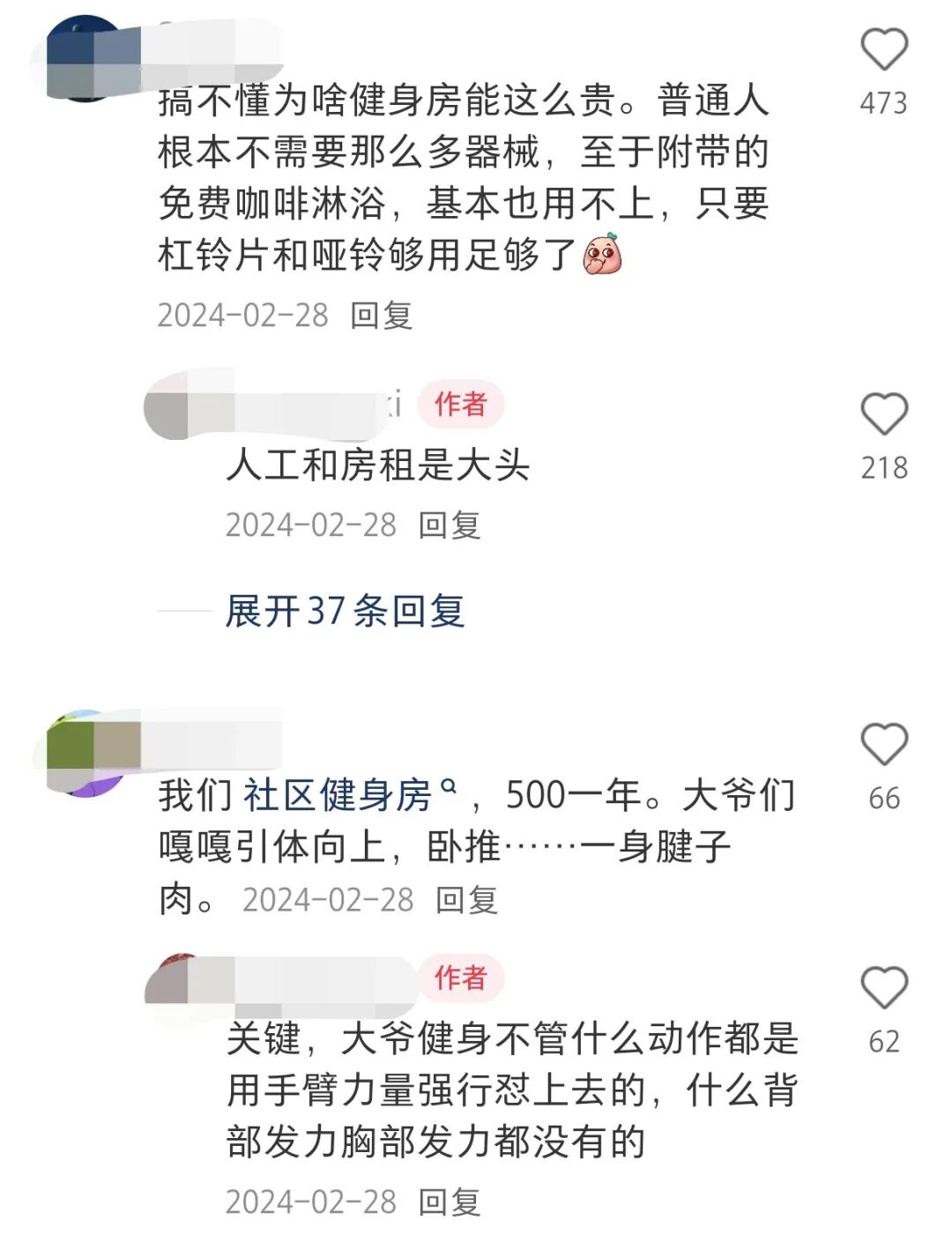
Task: Like the author's reply 人工和房租是大头
Action: tap(883, 414)
